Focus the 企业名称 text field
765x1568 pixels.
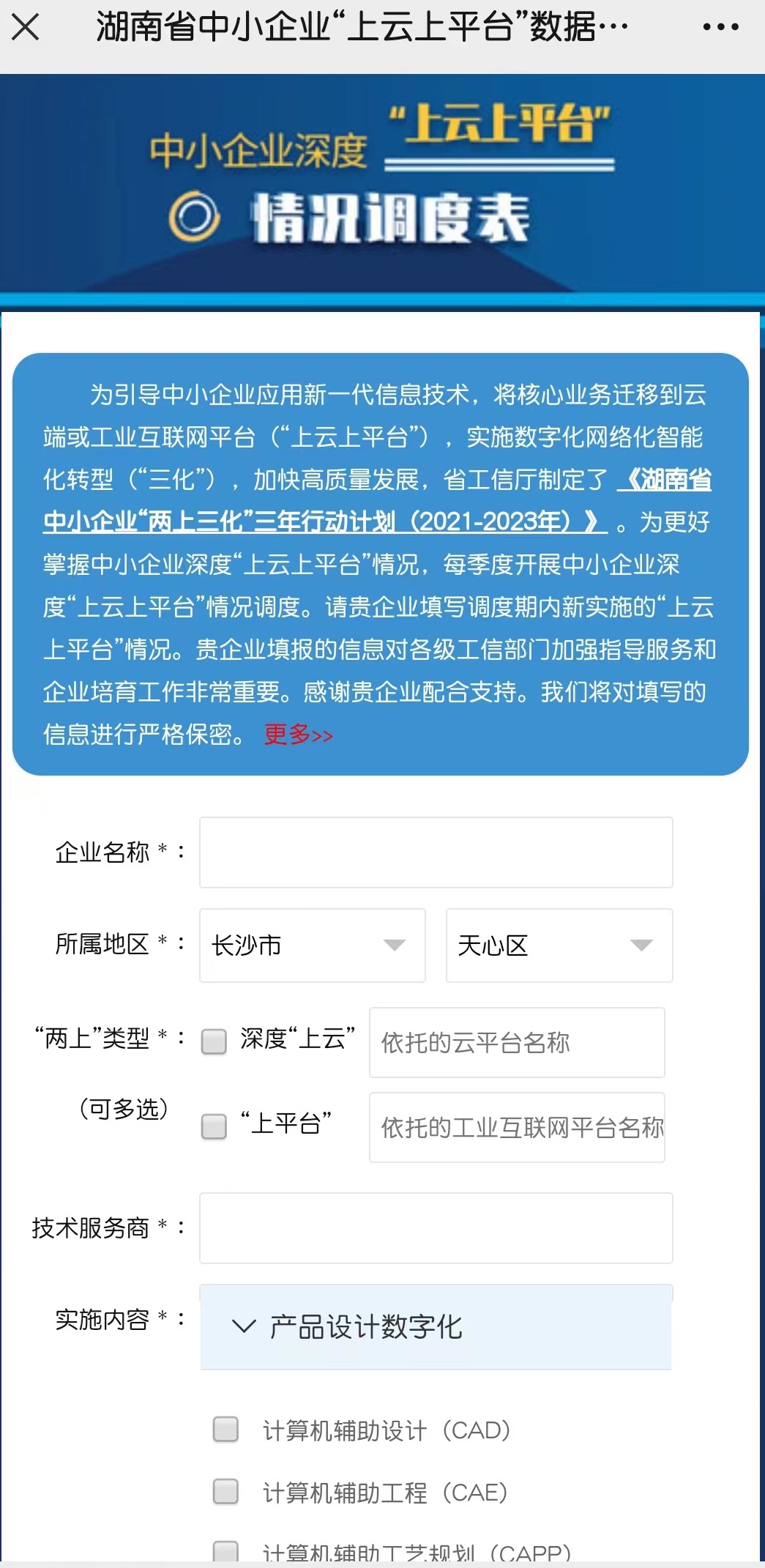click(436, 852)
